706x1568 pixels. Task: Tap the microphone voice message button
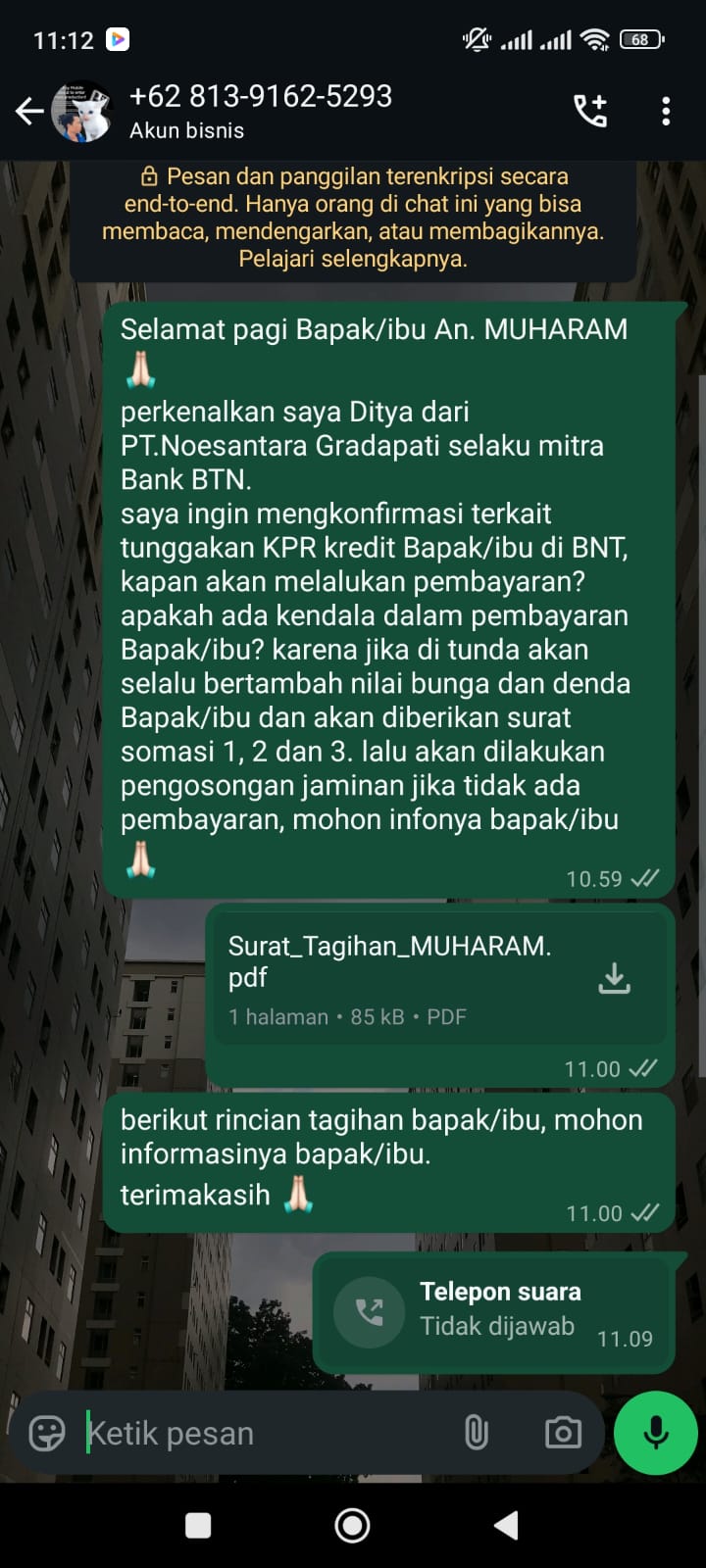pyautogui.click(x=655, y=1433)
